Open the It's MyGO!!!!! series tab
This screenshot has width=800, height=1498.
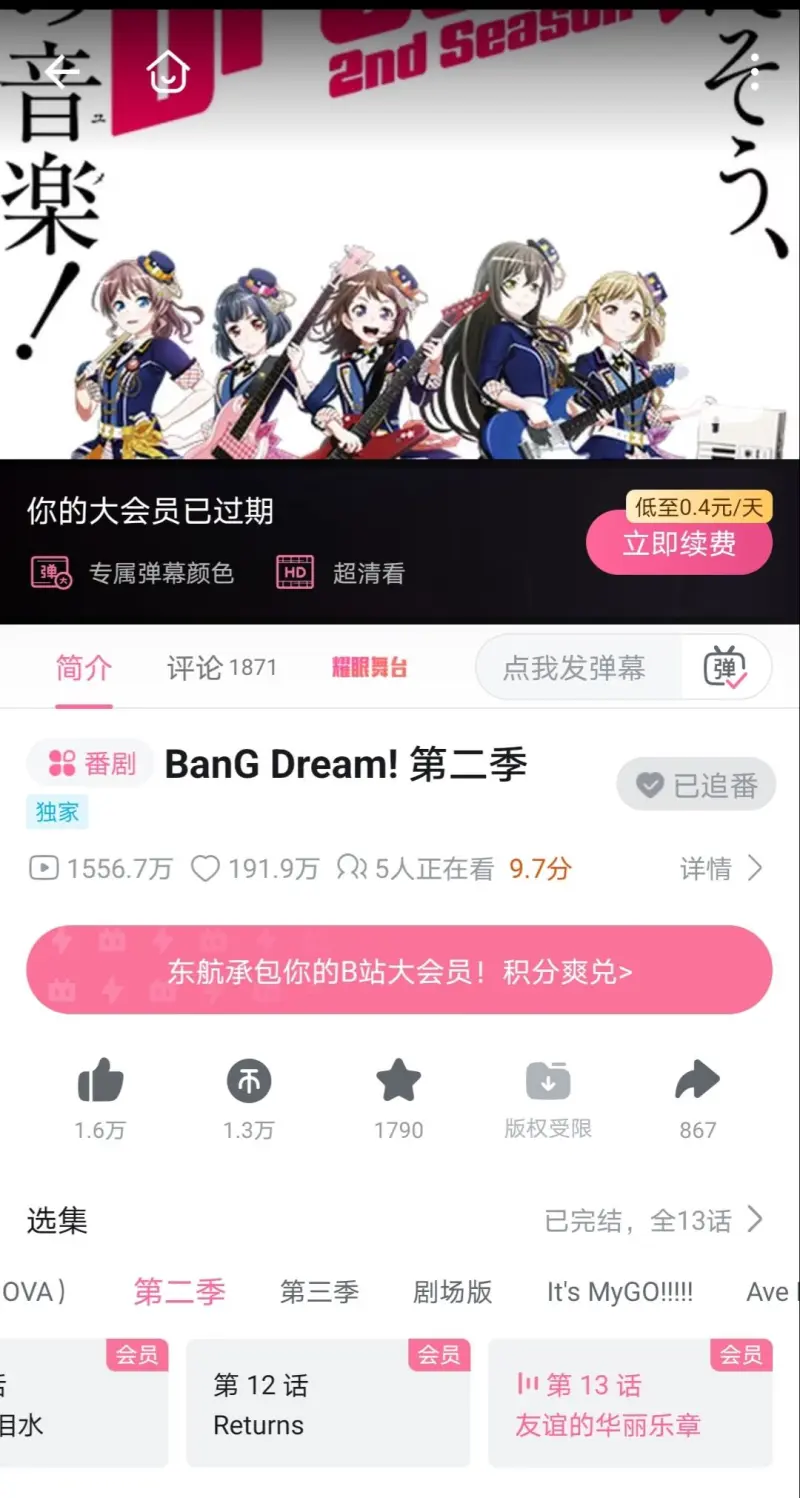[x=620, y=1291]
